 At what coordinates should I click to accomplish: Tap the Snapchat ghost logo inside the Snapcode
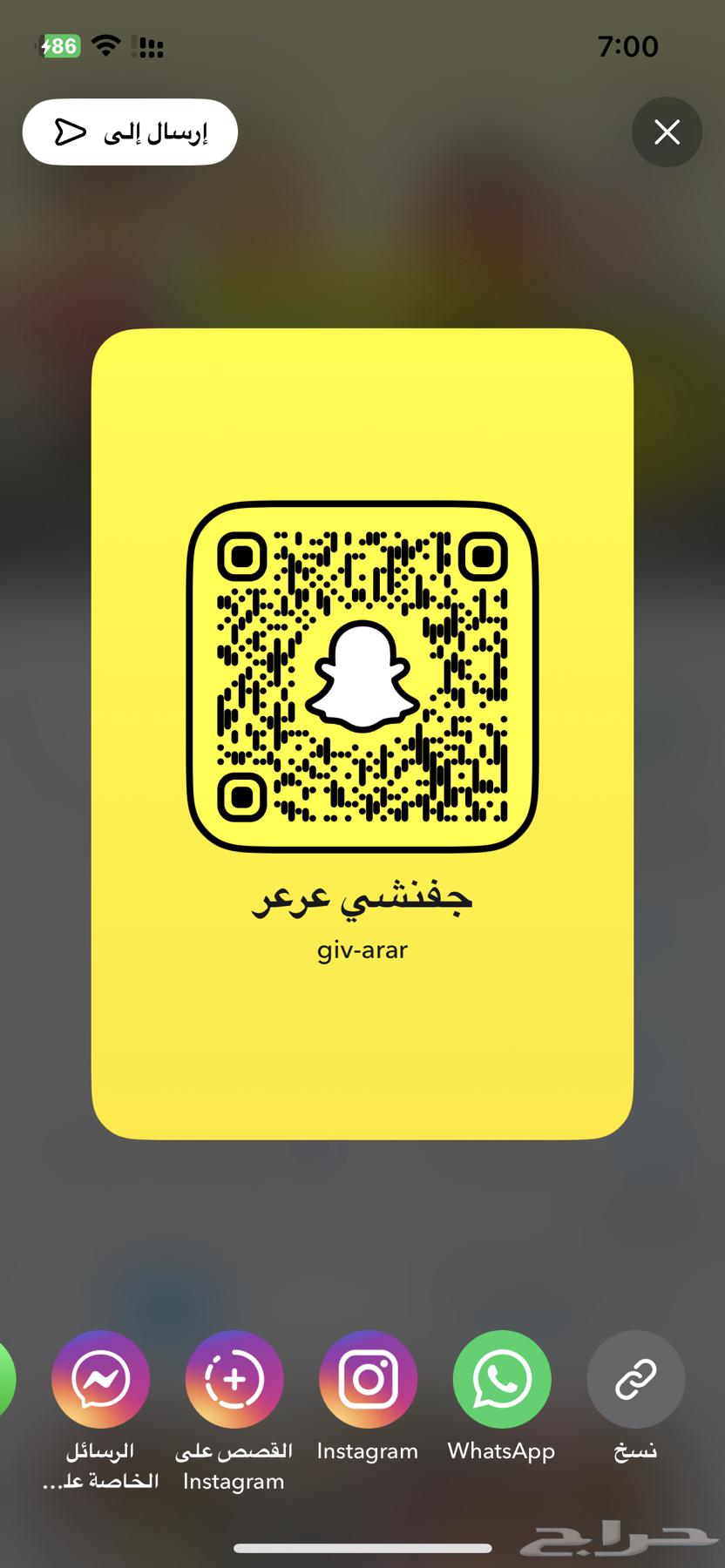[x=362, y=675]
